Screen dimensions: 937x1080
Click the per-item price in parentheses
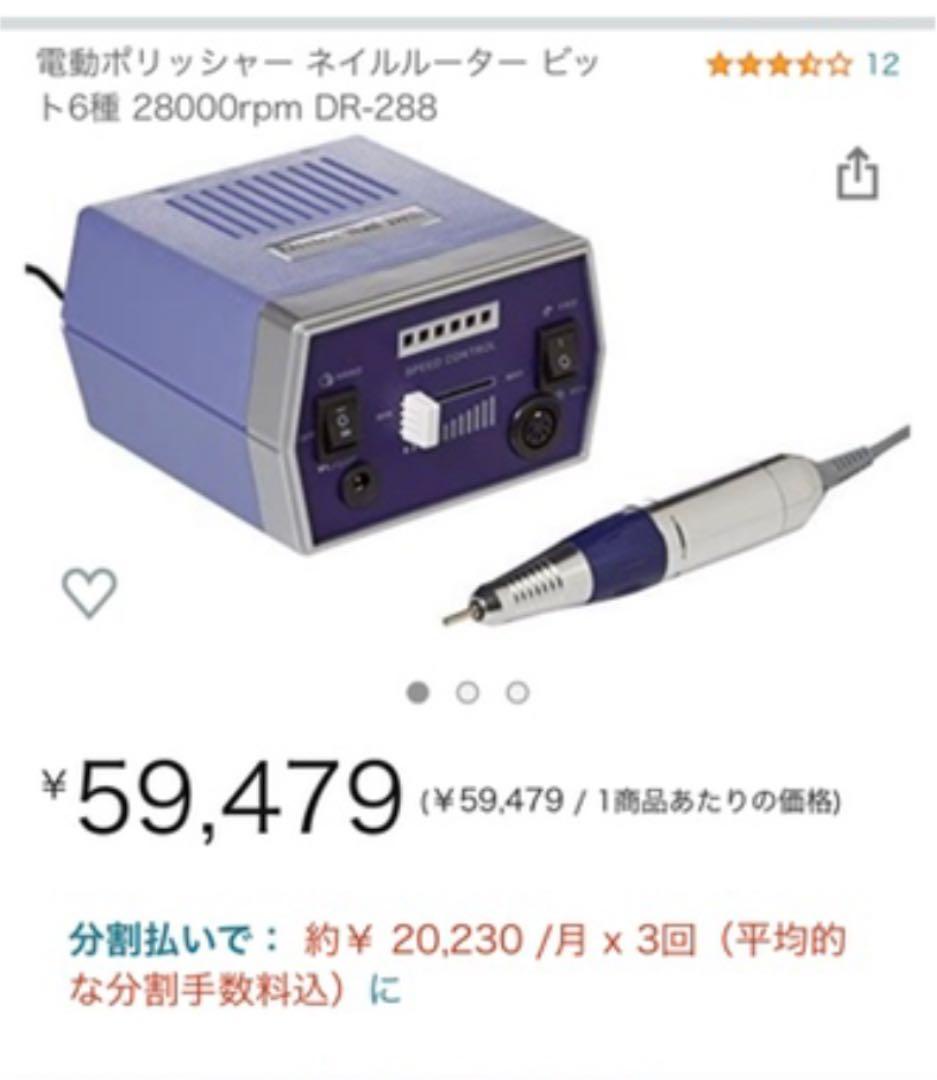(635, 797)
